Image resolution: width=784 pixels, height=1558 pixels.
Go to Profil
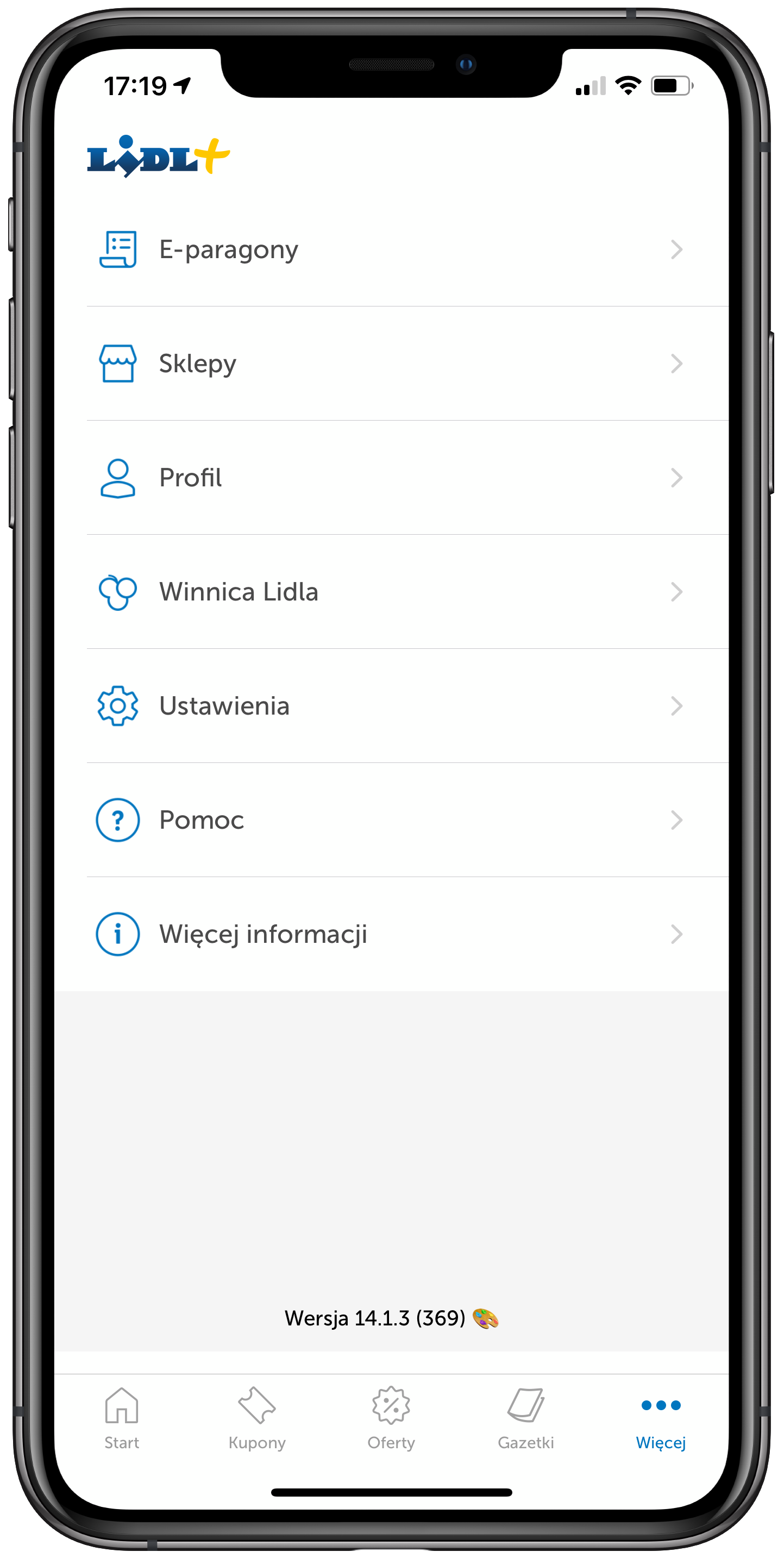pyautogui.click(x=391, y=478)
